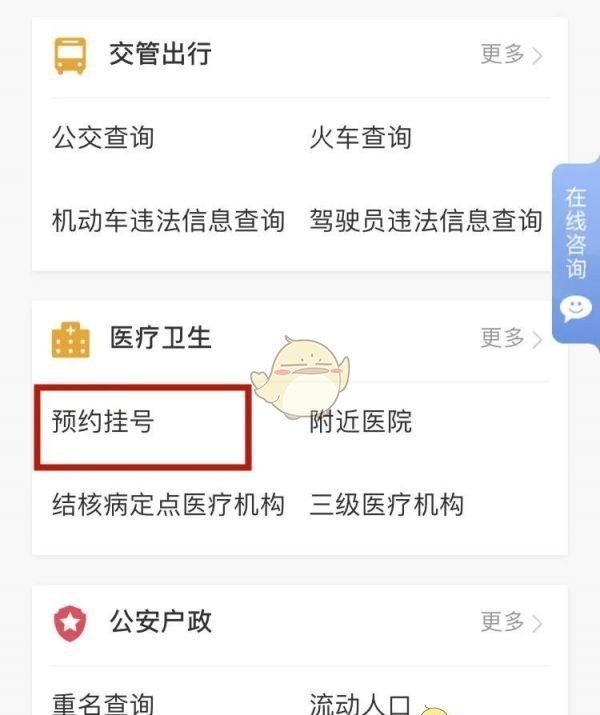Open 结核病定点医疗机构
This screenshot has width=600, height=715.
pos(168,505)
